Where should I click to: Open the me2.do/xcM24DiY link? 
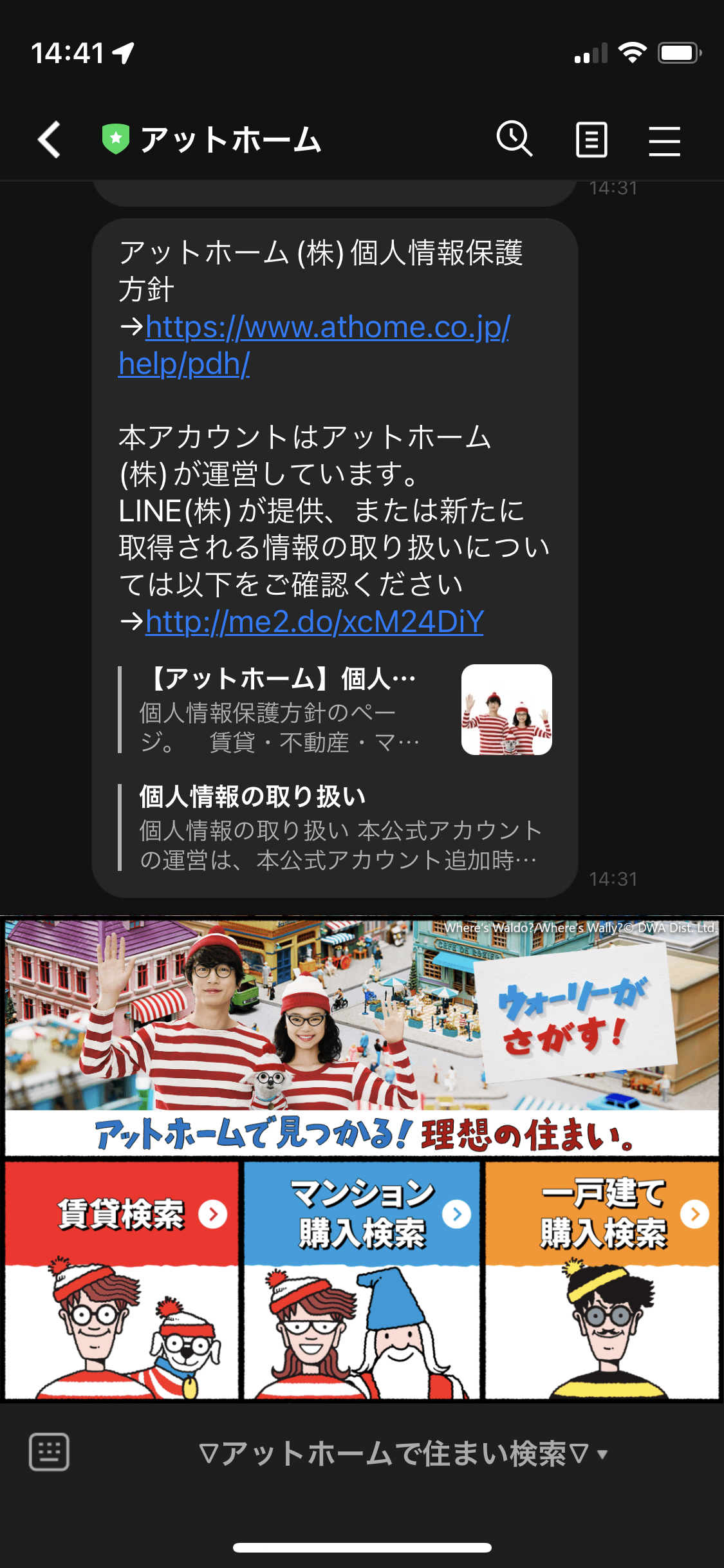click(x=315, y=622)
